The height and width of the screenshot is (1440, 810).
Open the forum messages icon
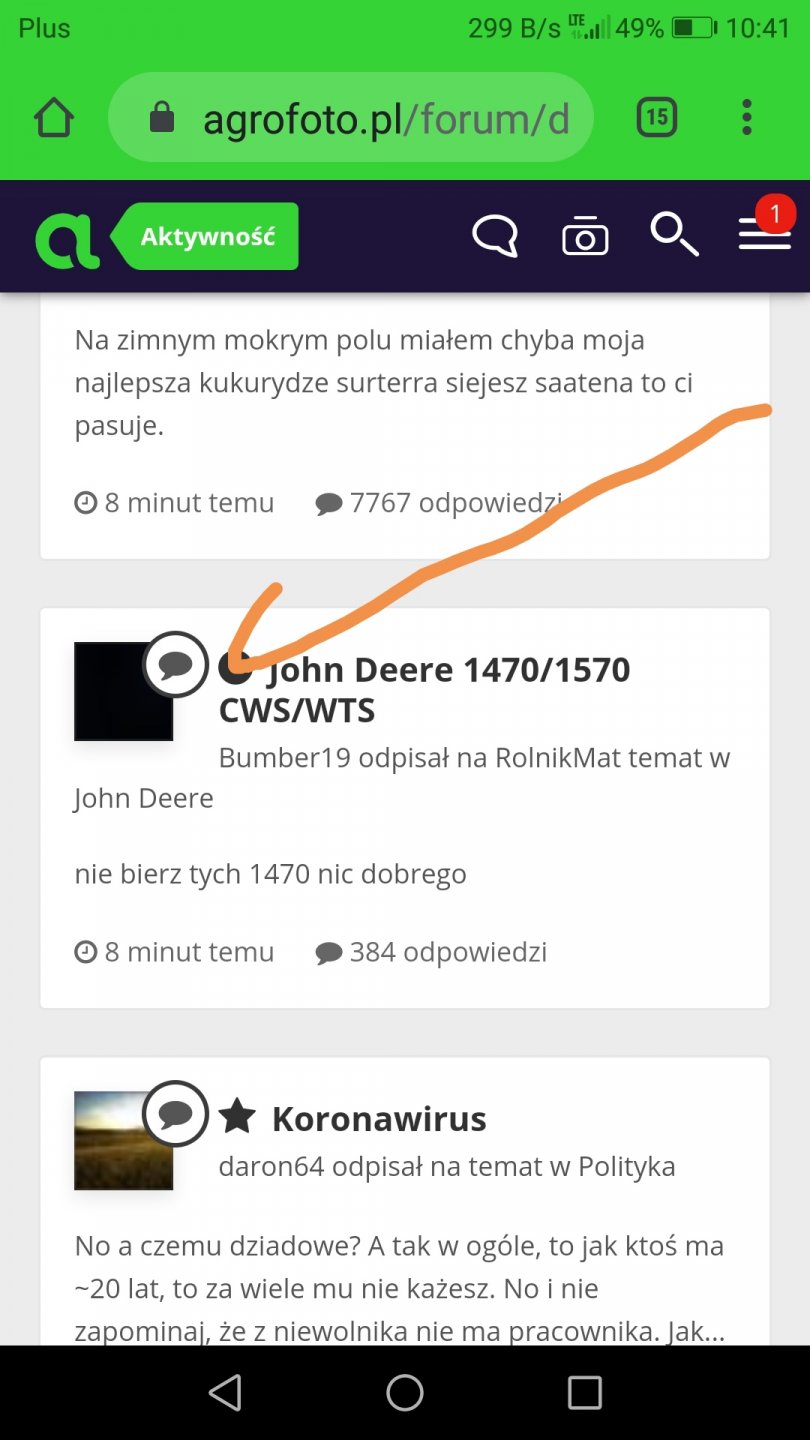coord(495,237)
